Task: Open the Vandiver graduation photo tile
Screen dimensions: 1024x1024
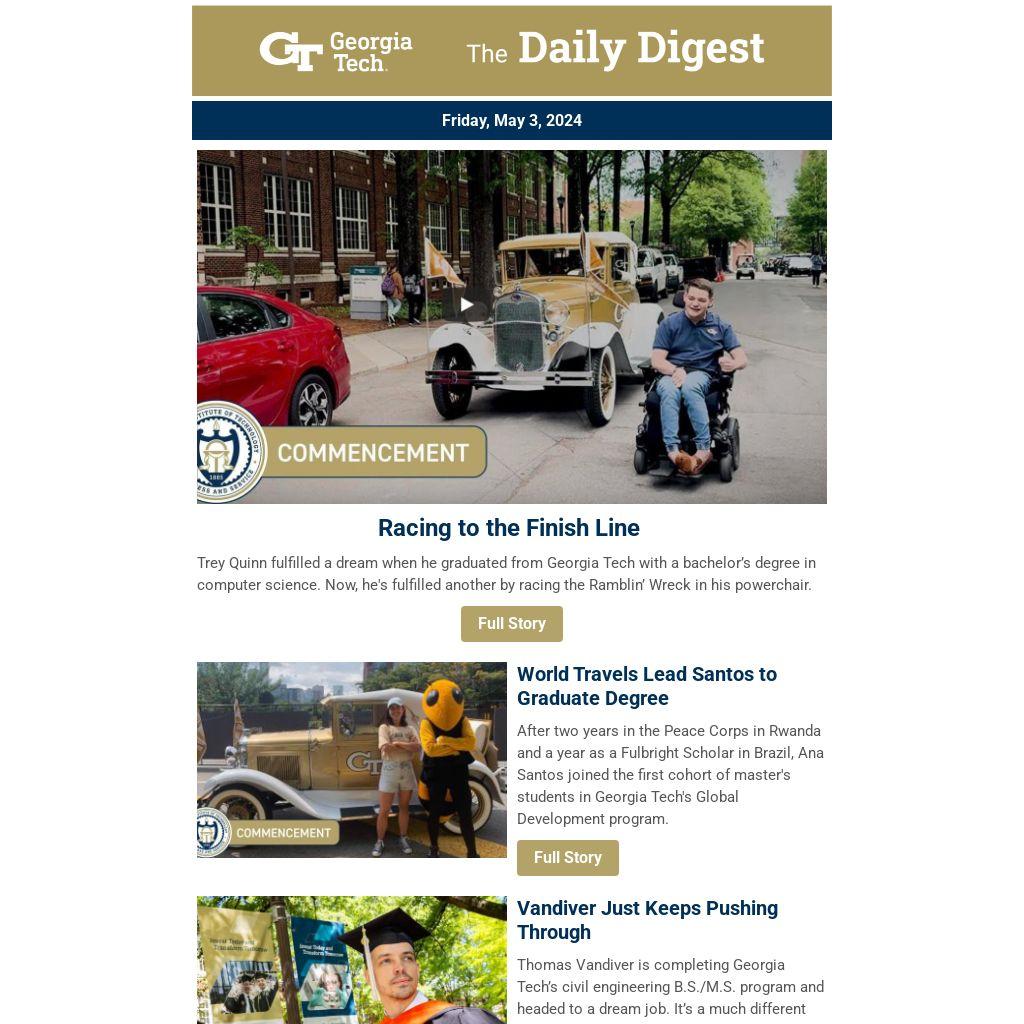Action: pos(352,960)
